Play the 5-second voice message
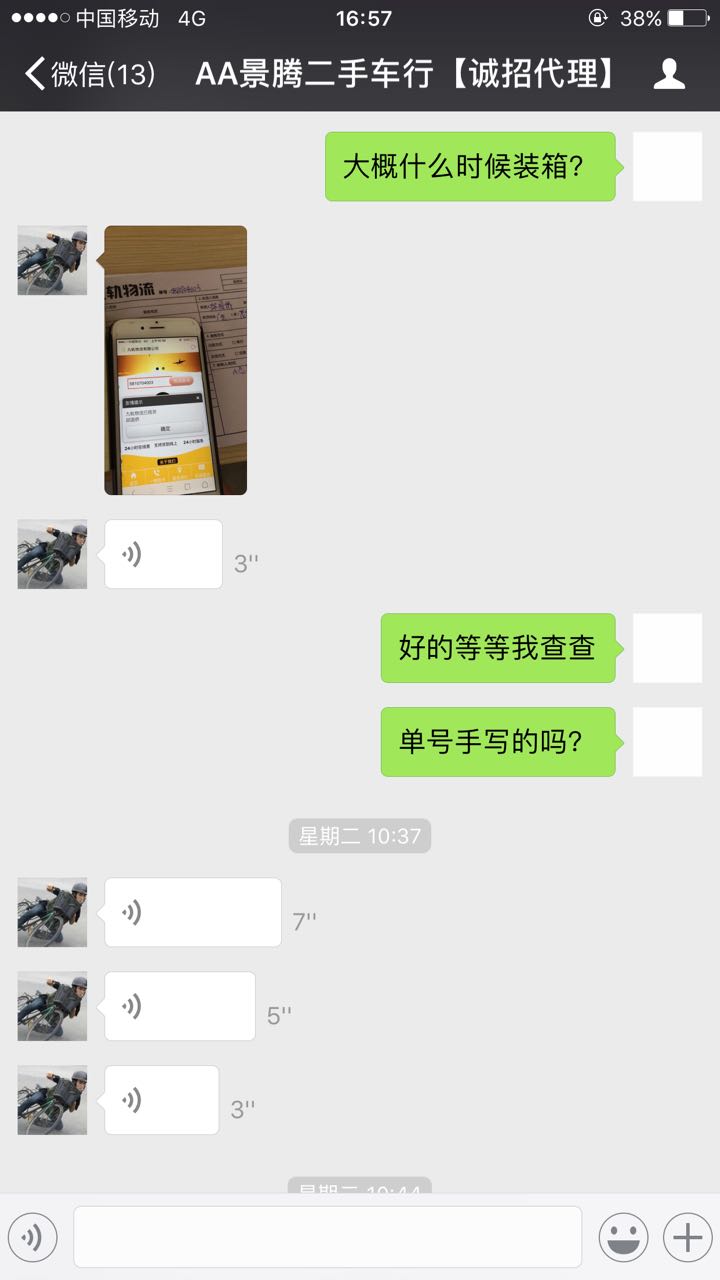This screenshot has width=720, height=1280. click(179, 1006)
